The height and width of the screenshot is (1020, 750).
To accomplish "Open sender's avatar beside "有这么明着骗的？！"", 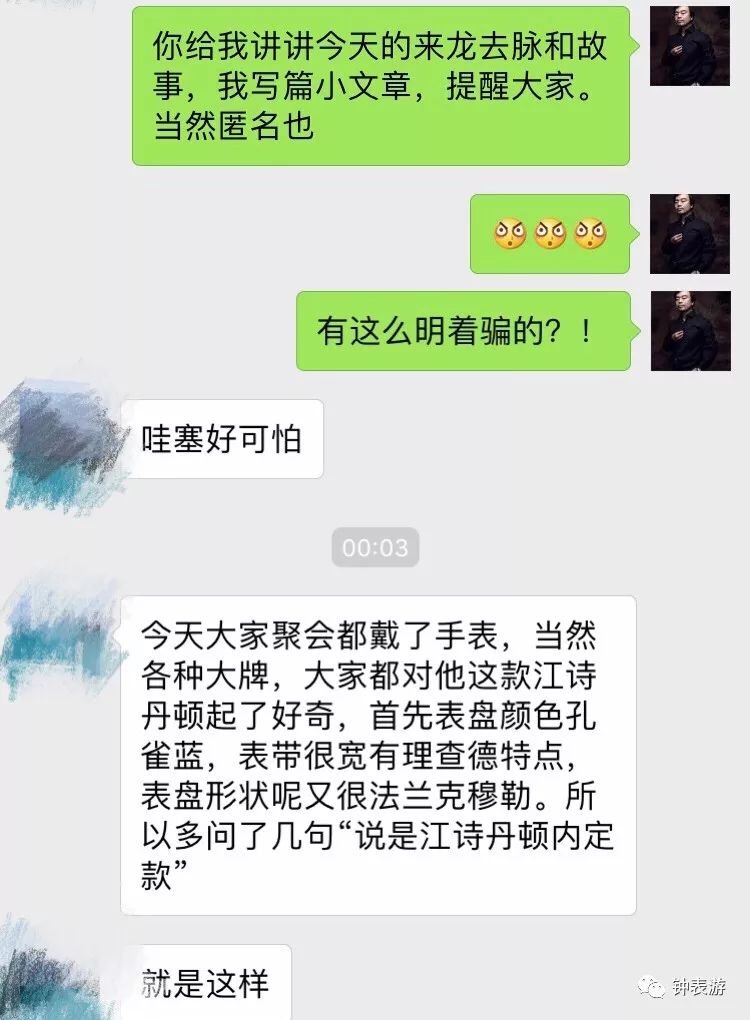I will (690, 331).
